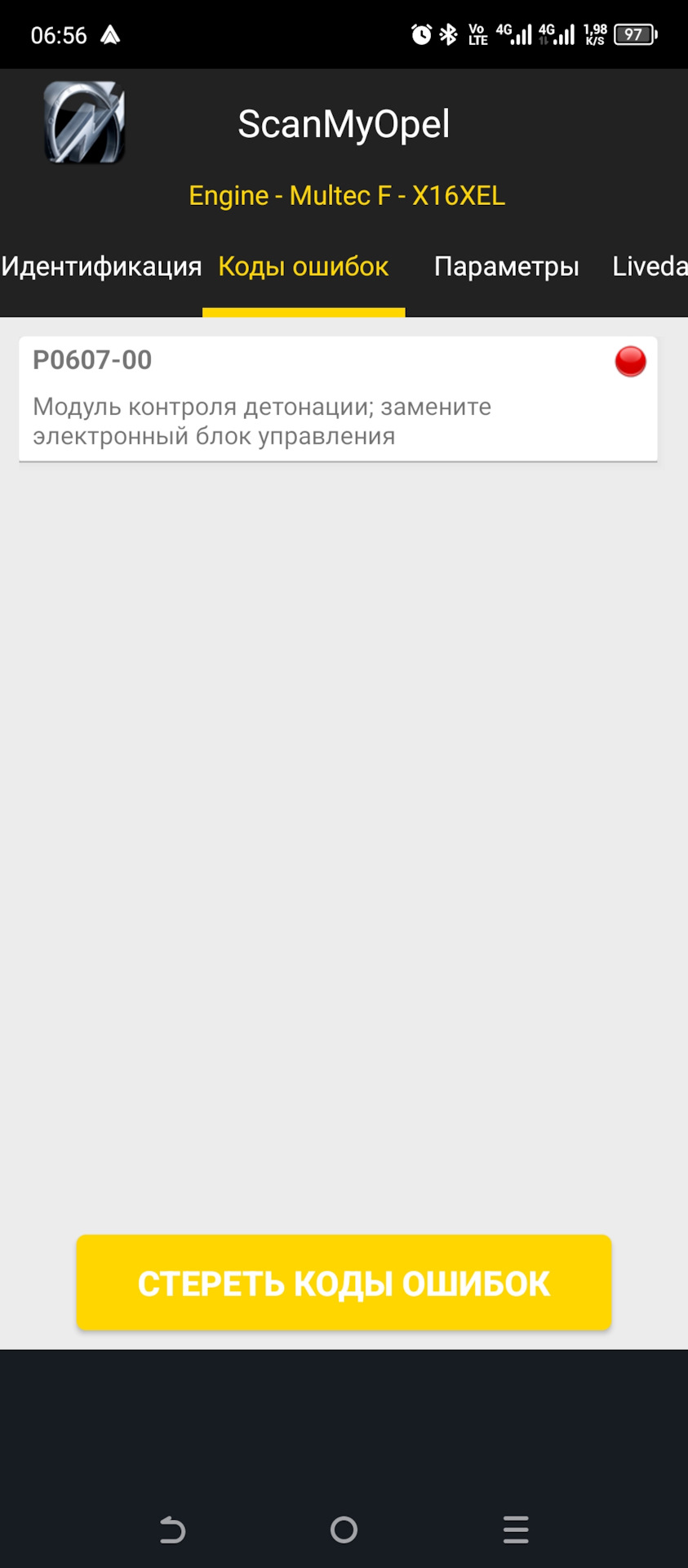
Task: Switch to the Livedata tab
Action: pos(649,267)
